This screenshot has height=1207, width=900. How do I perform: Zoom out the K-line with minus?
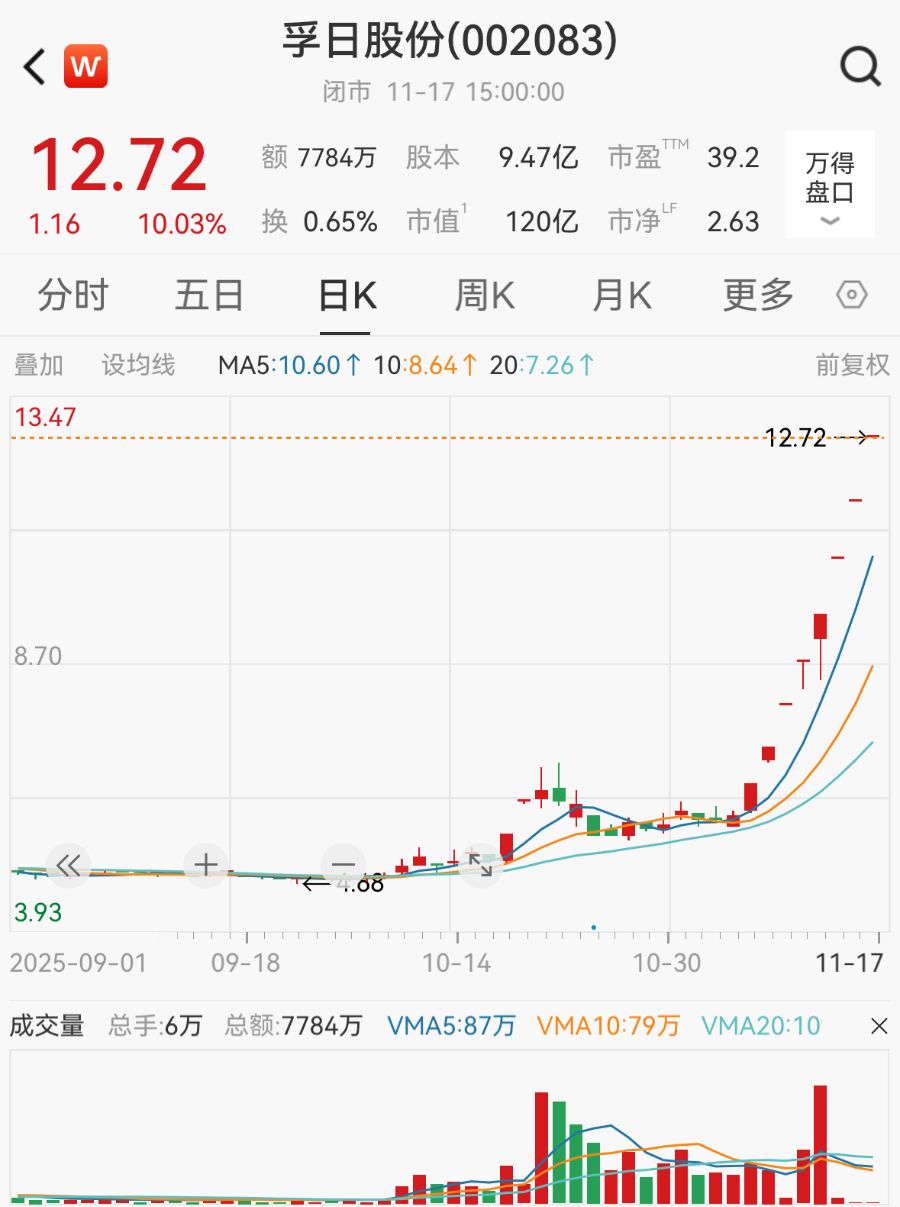pos(343,865)
